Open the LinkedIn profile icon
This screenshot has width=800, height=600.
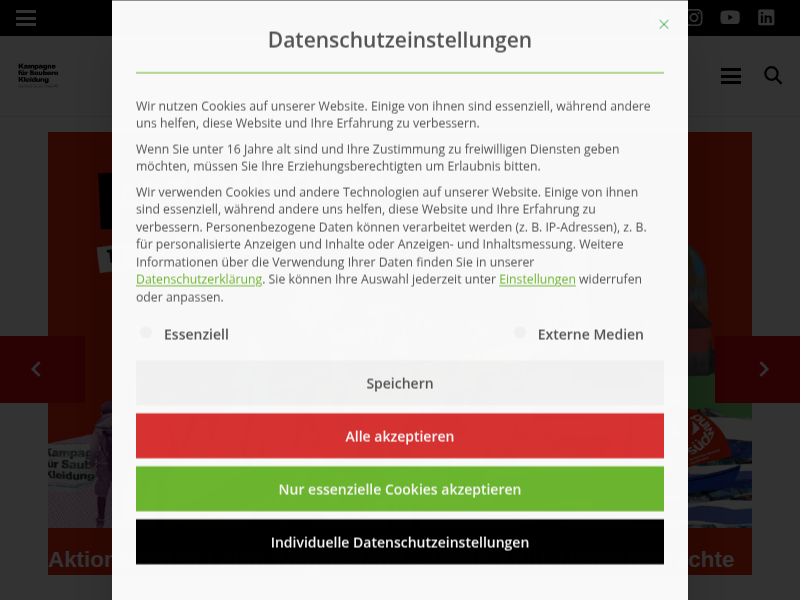[766, 17]
